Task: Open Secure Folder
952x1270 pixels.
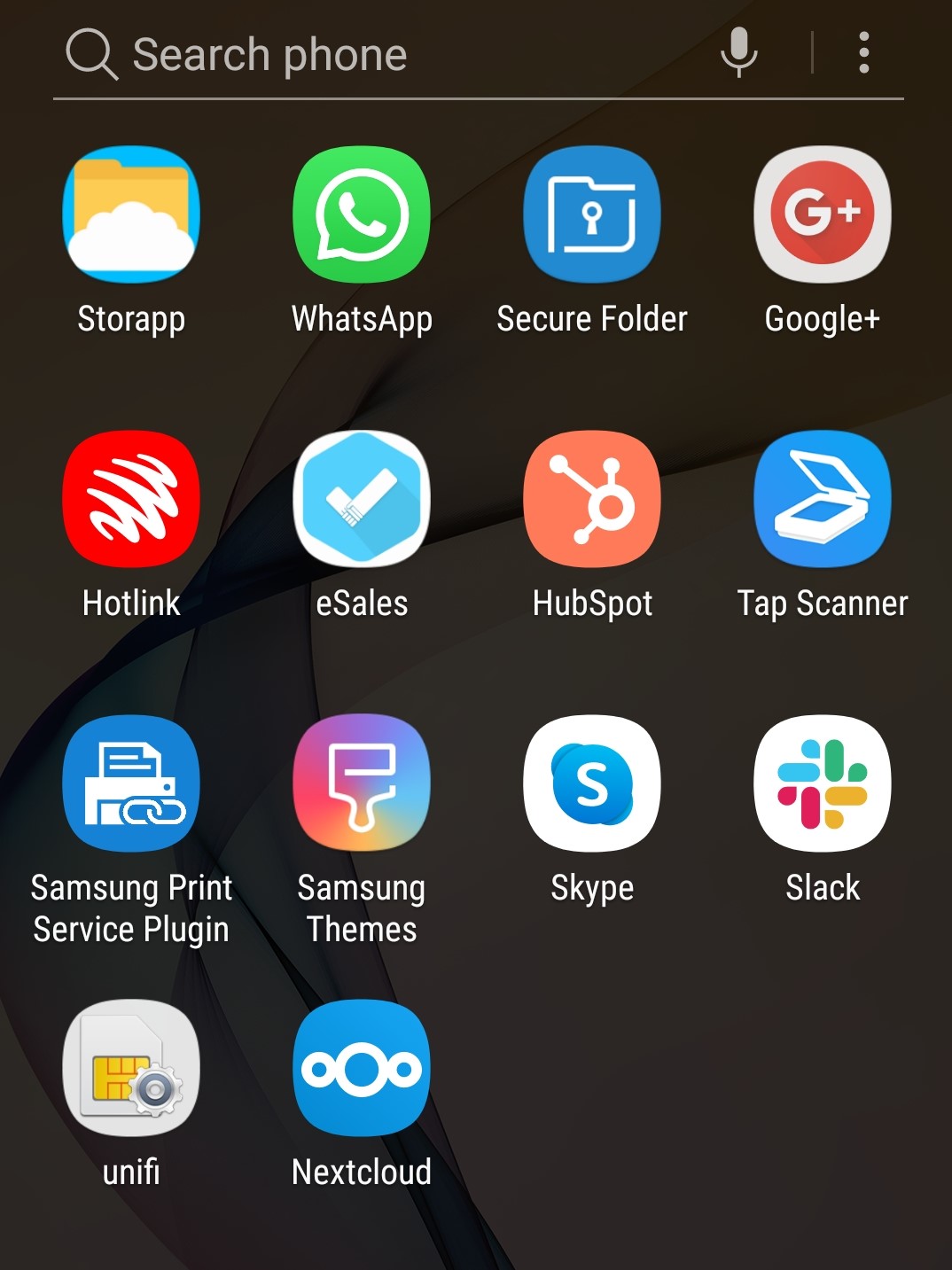Action: [x=592, y=214]
